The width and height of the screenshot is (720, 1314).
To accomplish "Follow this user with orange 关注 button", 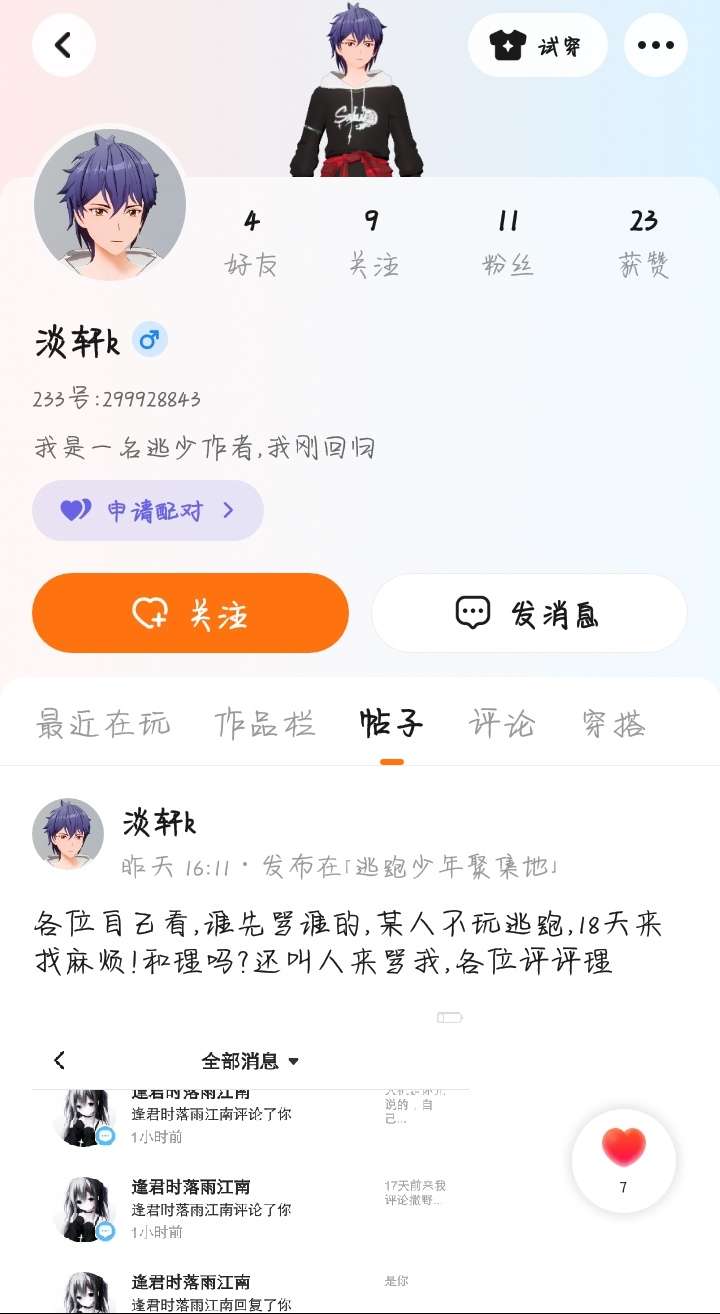I will coord(190,613).
